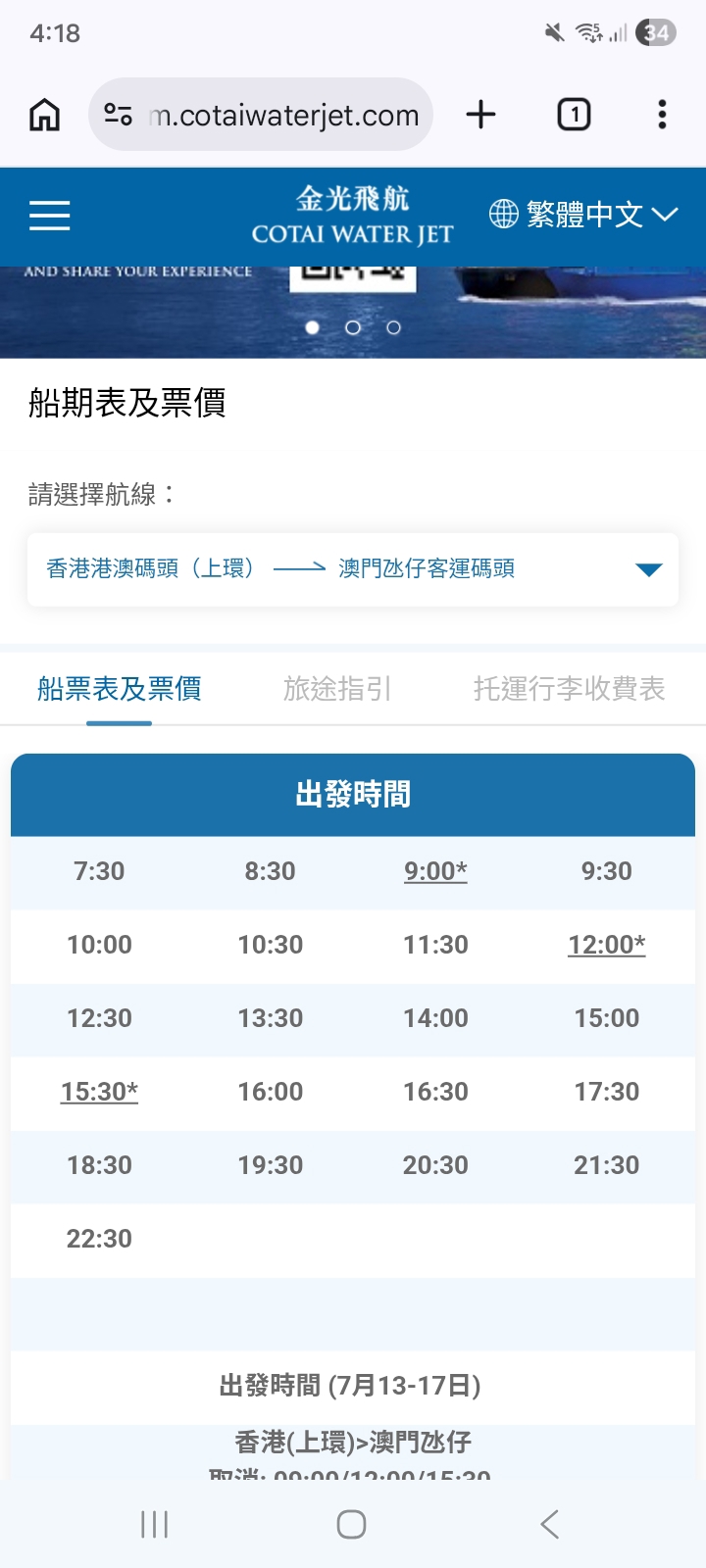
Task: Open recent apps from the navigation bar
Action: [x=155, y=1524]
